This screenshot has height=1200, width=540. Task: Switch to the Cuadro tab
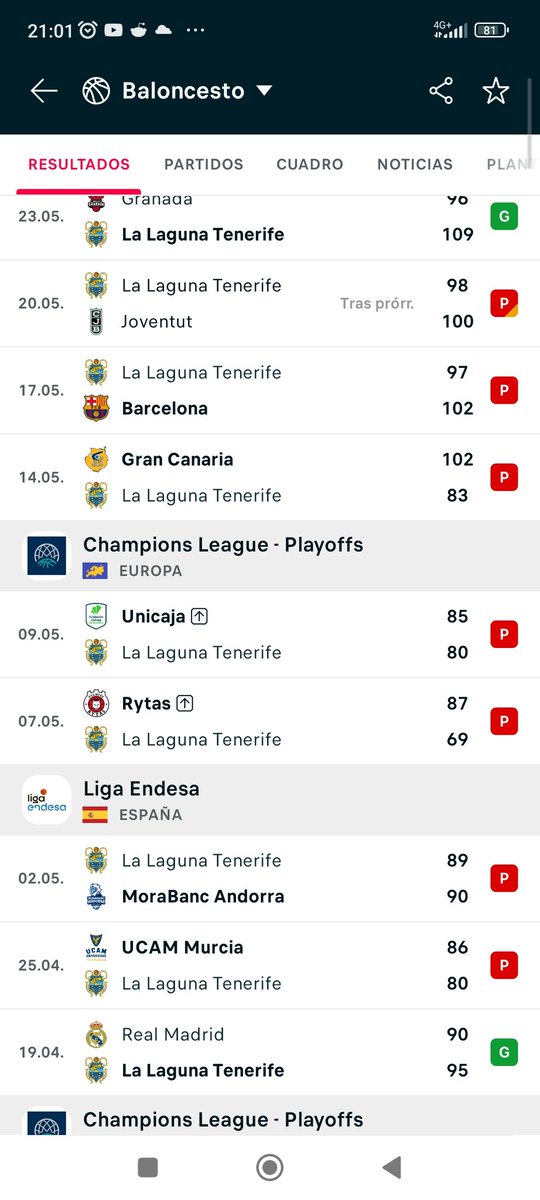coord(310,164)
